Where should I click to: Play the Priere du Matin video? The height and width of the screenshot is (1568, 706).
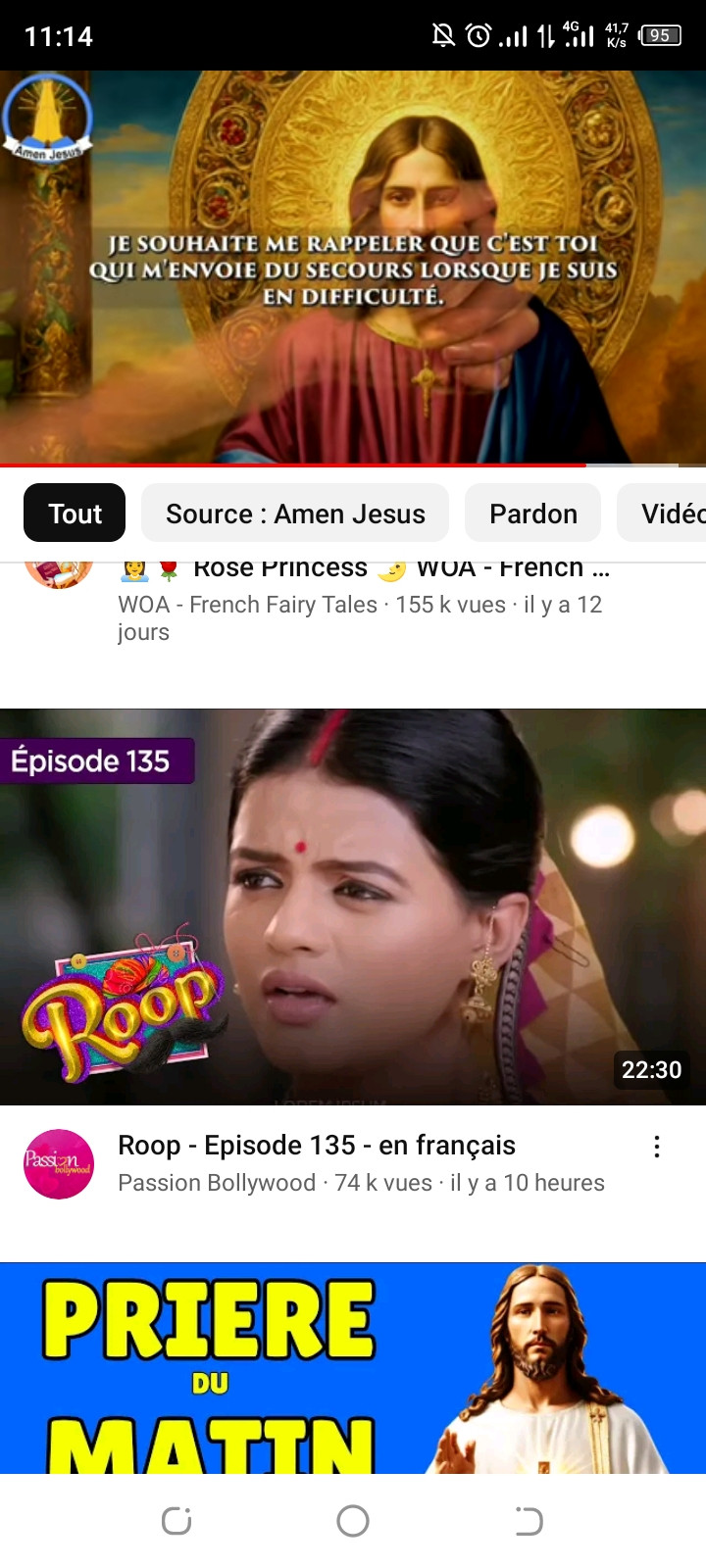coord(353,1367)
